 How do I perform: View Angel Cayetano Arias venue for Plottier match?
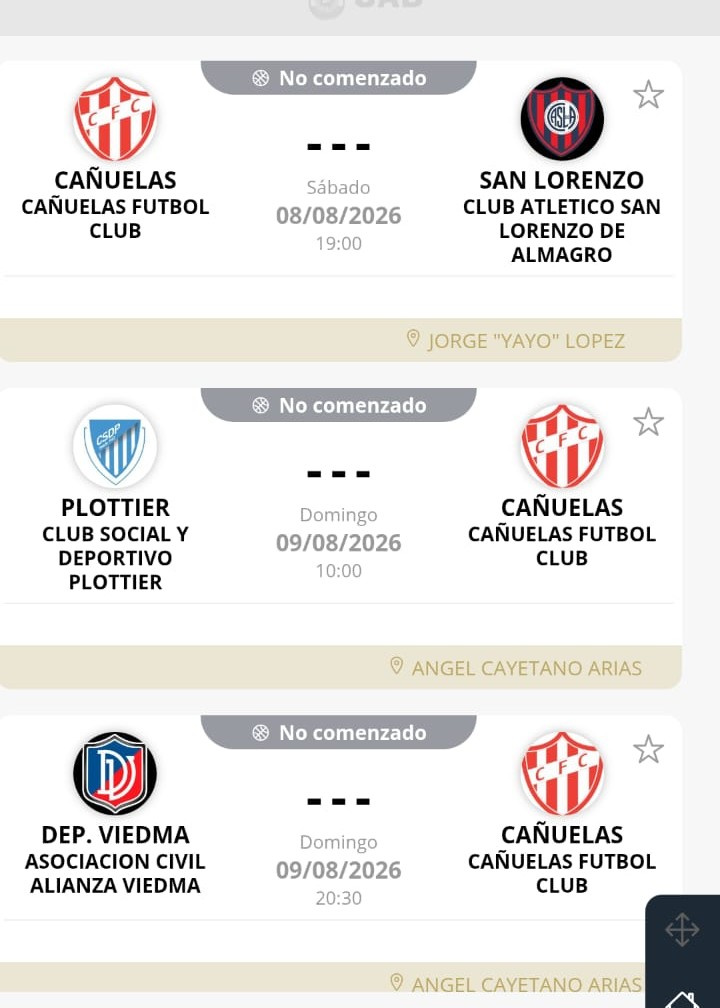(x=516, y=667)
